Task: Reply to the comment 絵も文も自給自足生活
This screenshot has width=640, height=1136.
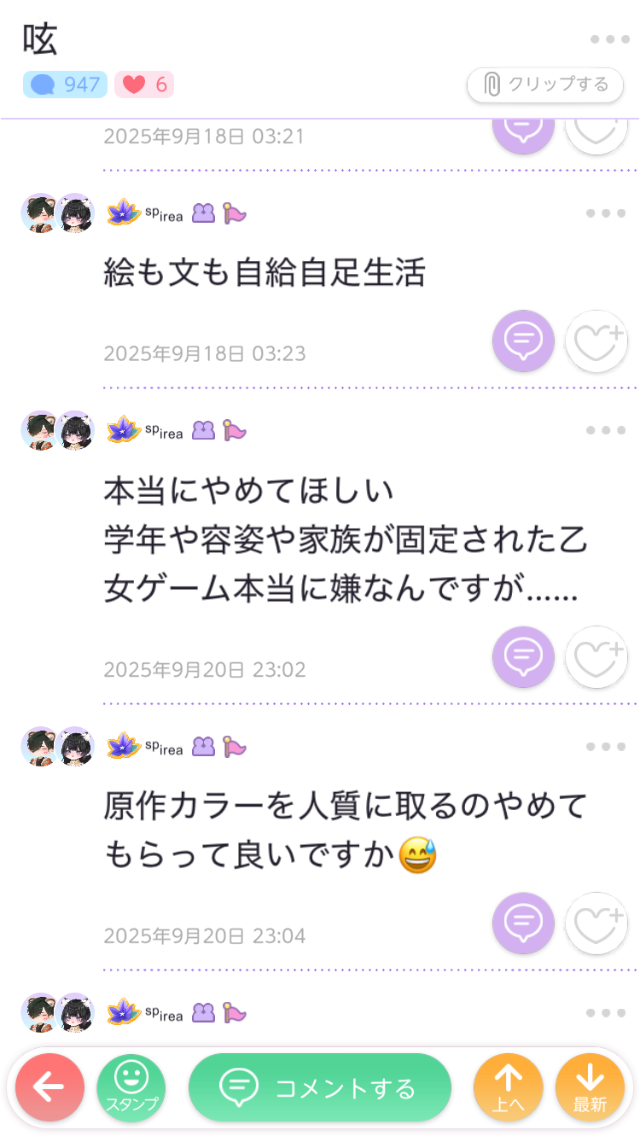Action: coord(522,342)
